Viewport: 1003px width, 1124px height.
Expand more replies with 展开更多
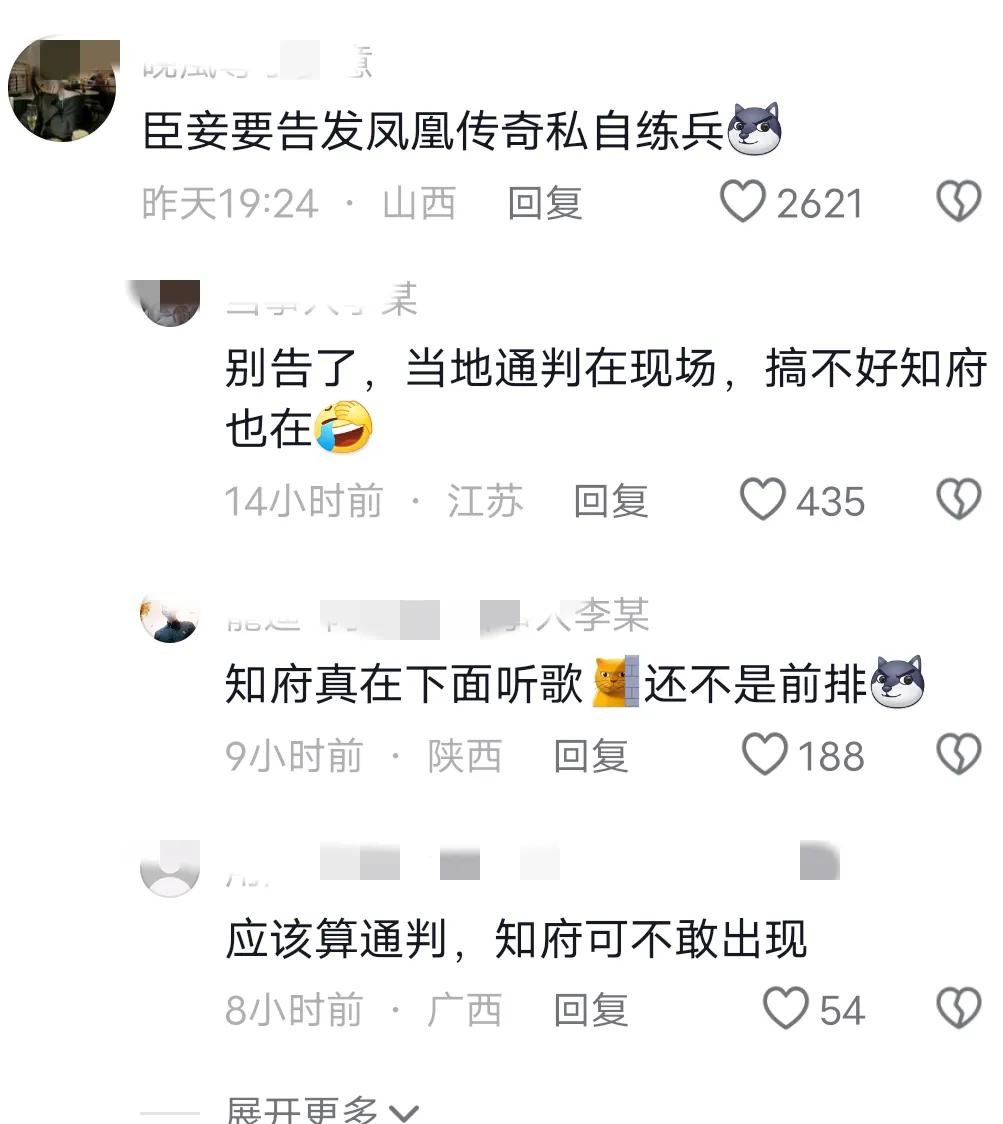tap(320, 1110)
